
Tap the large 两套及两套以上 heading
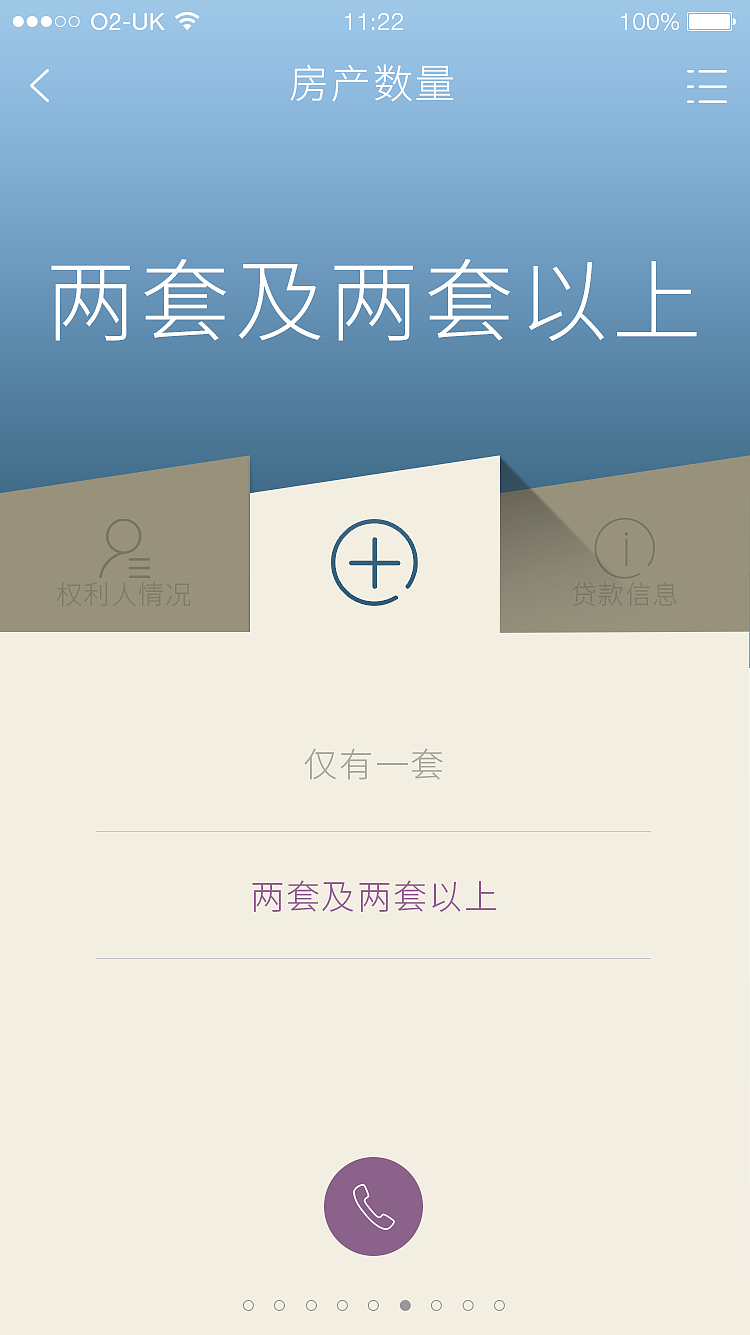pos(374,300)
